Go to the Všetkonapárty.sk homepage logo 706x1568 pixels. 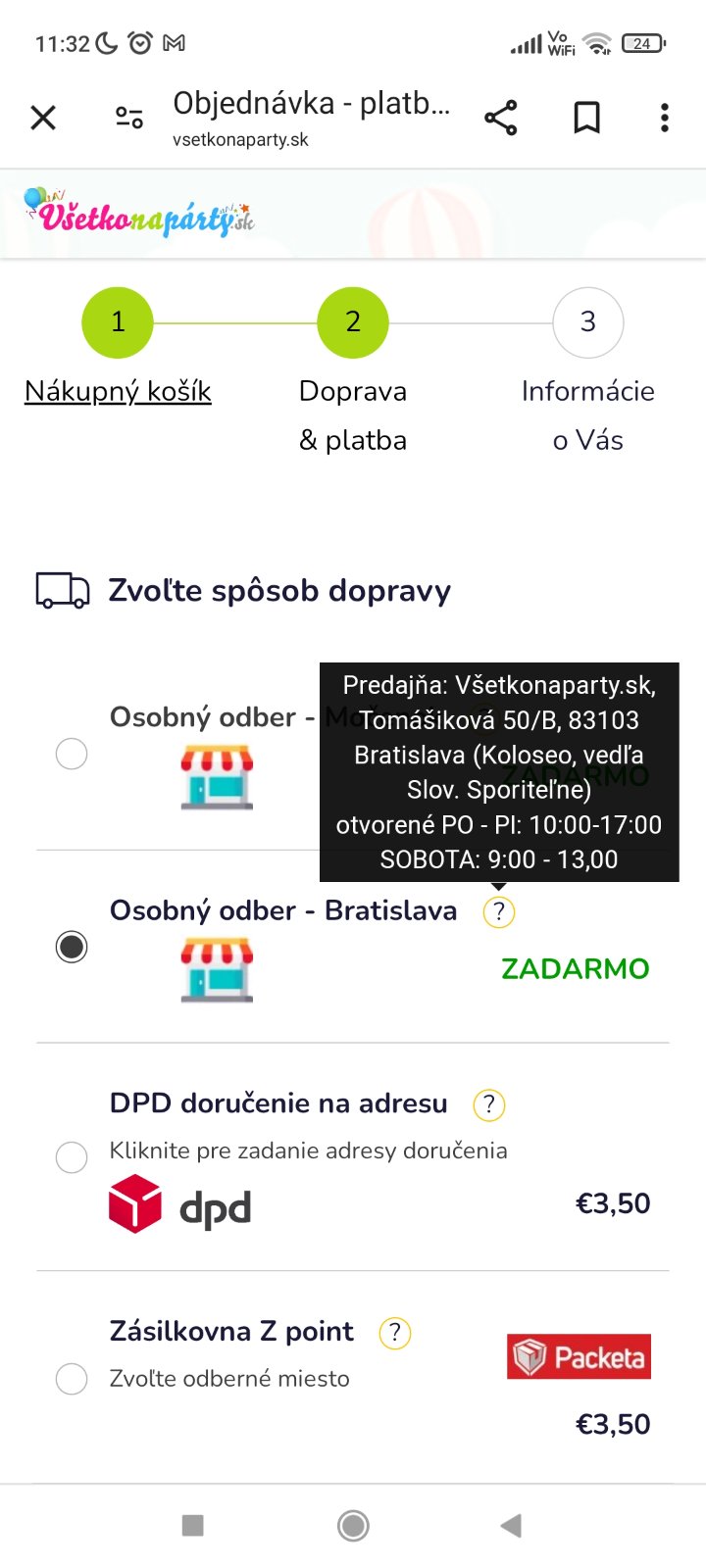(x=138, y=214)
